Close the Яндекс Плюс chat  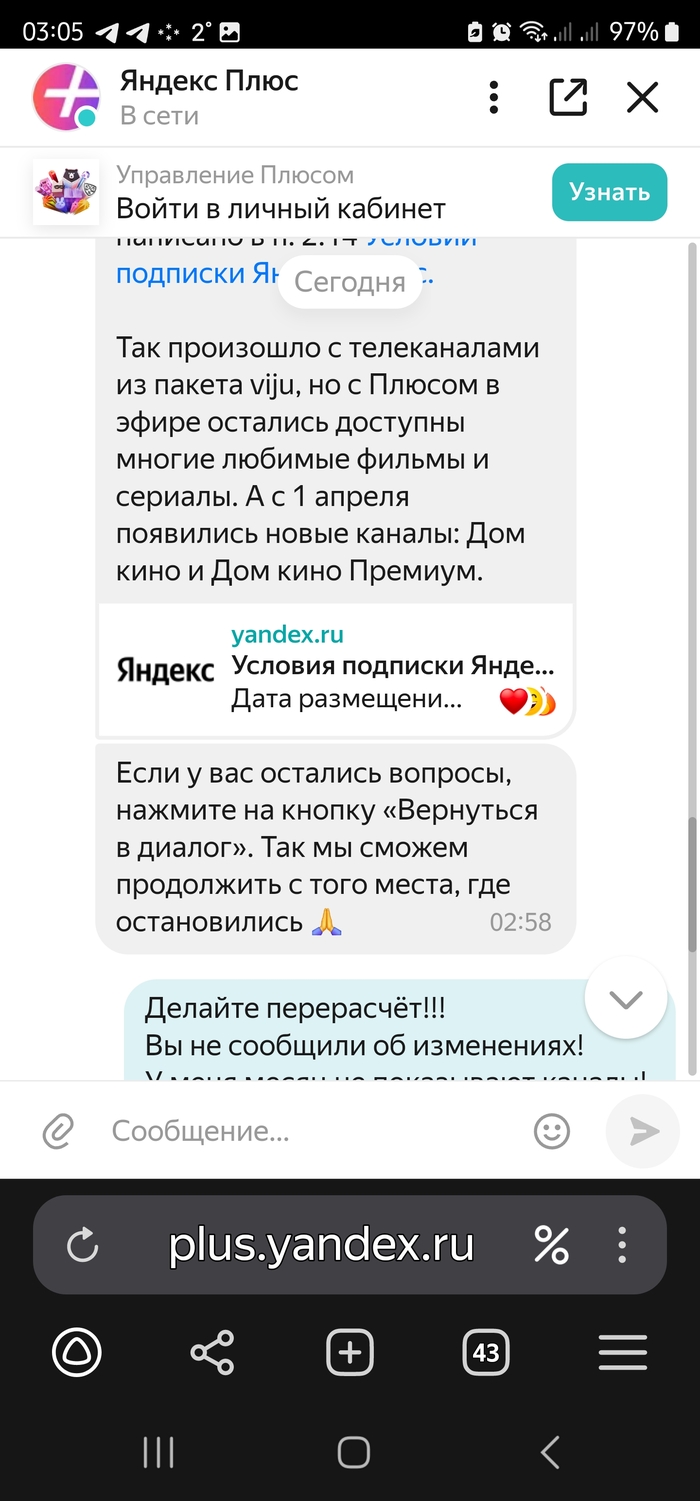[x=642, y=98]
